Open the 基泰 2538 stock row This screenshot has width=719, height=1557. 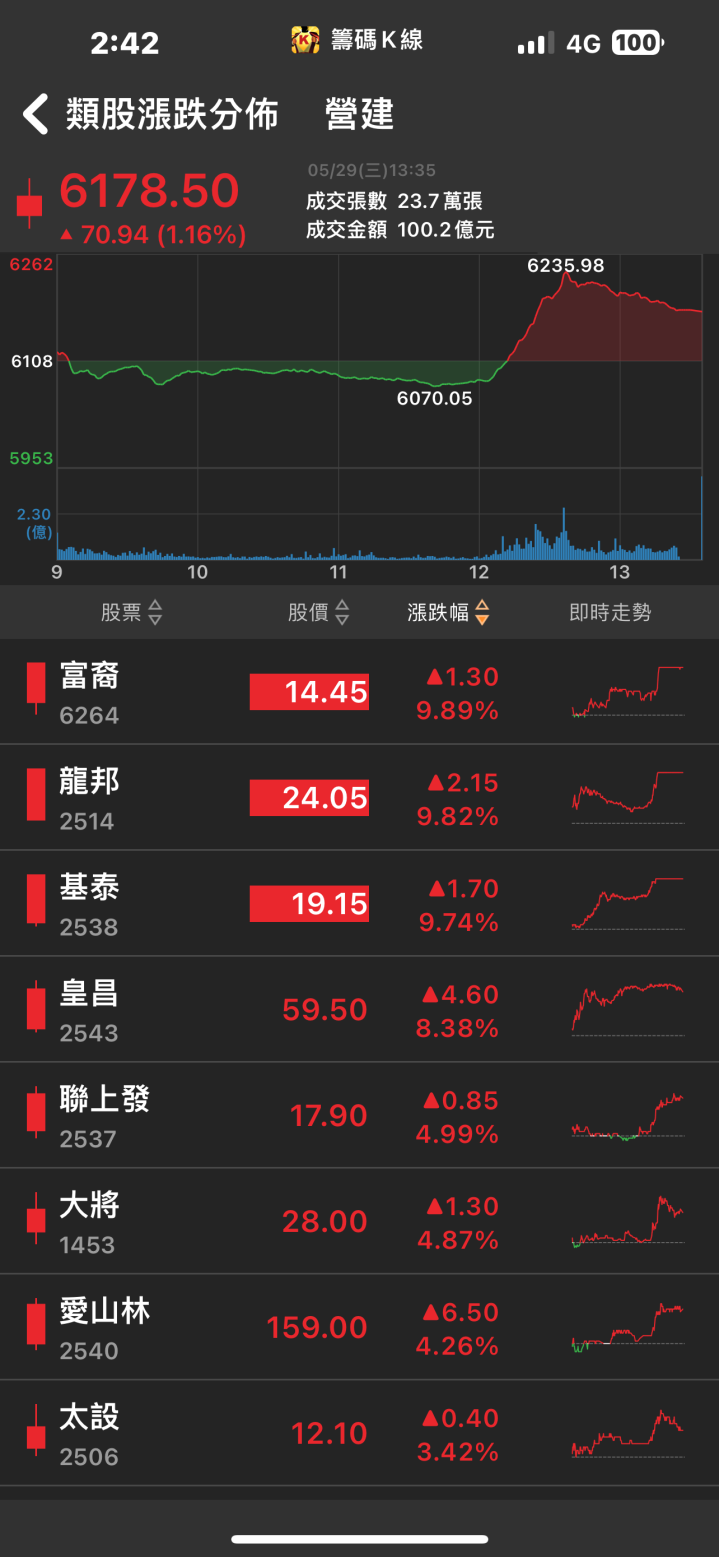359,904
